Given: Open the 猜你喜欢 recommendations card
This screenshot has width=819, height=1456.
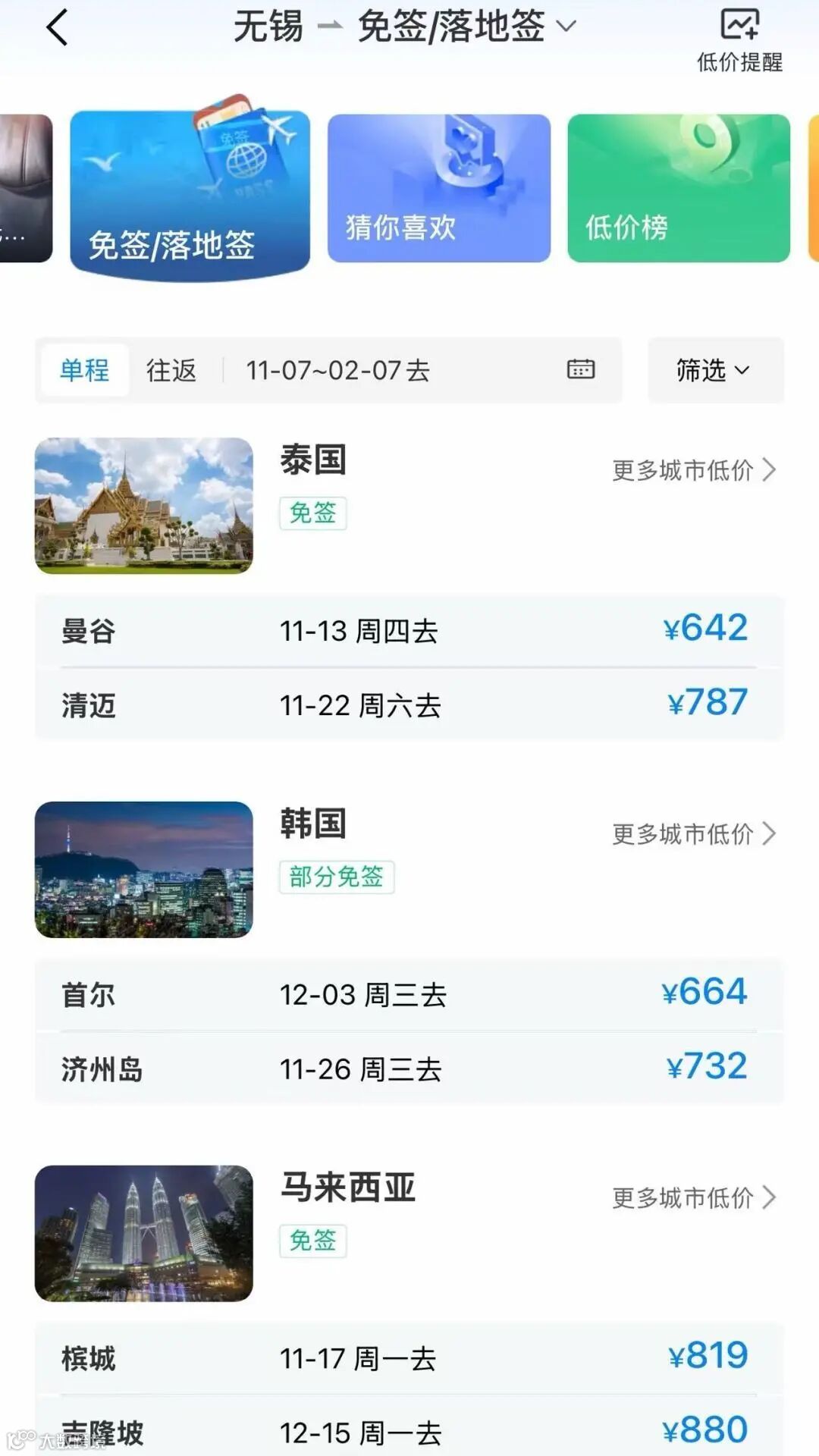Looking at the screenshot, I should coord(440,190).
